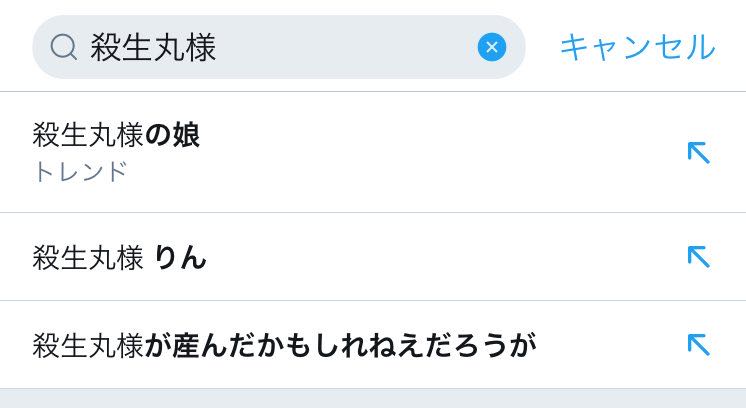Fill the search box with 殺生丸様の娘 using its arrow
This screenshot has width=746, height=408.
(698, 152)
